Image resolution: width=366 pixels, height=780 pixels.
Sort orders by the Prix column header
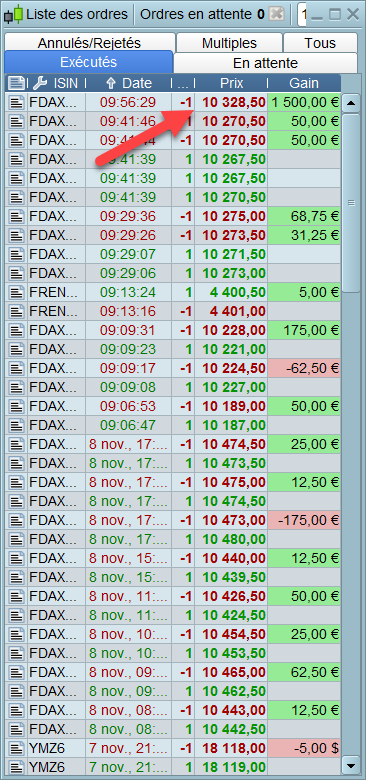231,83
